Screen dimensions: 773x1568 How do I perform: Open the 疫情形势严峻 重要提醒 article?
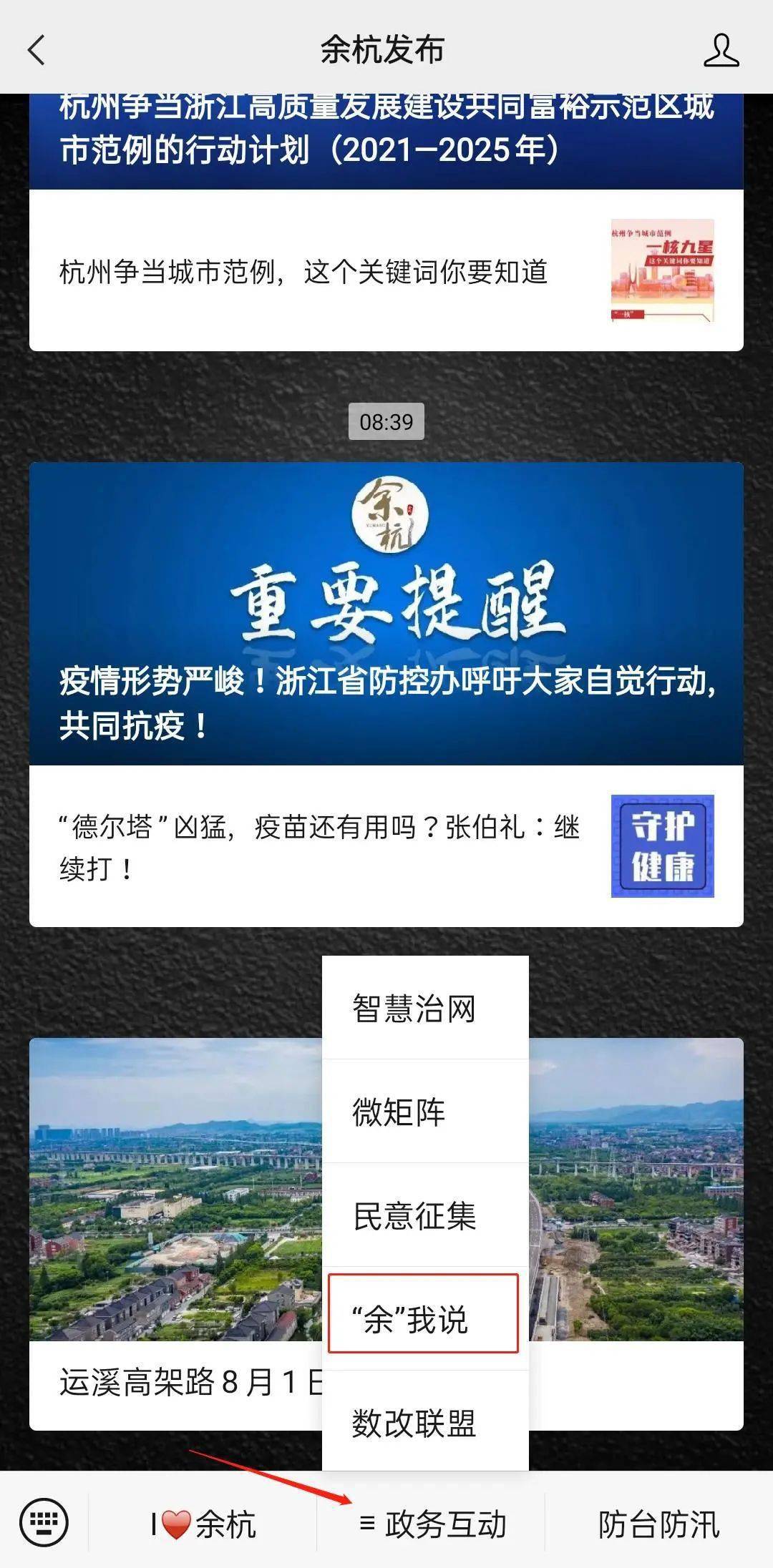[385, 614]
